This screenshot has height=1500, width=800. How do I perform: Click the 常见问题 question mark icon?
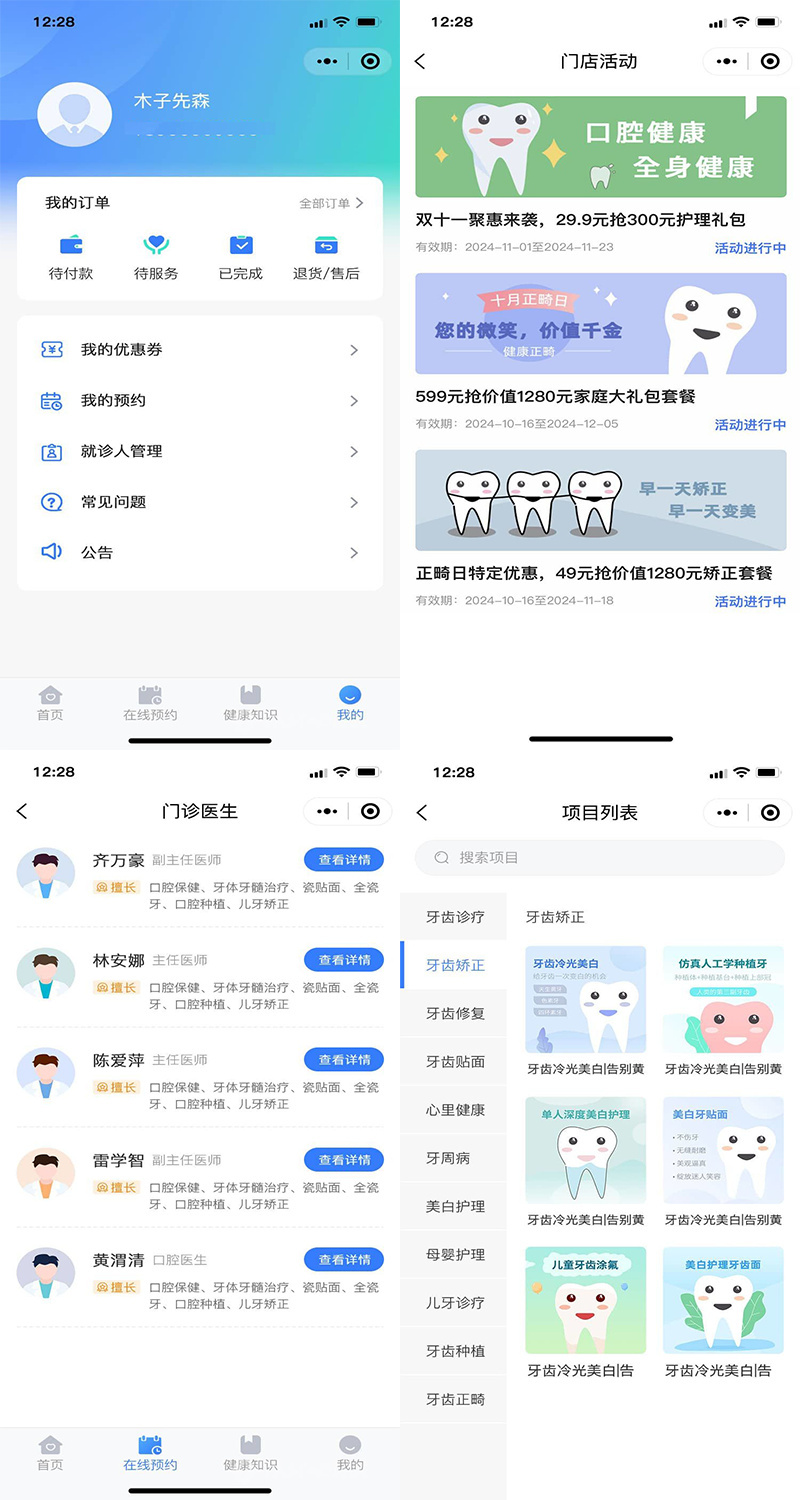(x=49, y=502)
